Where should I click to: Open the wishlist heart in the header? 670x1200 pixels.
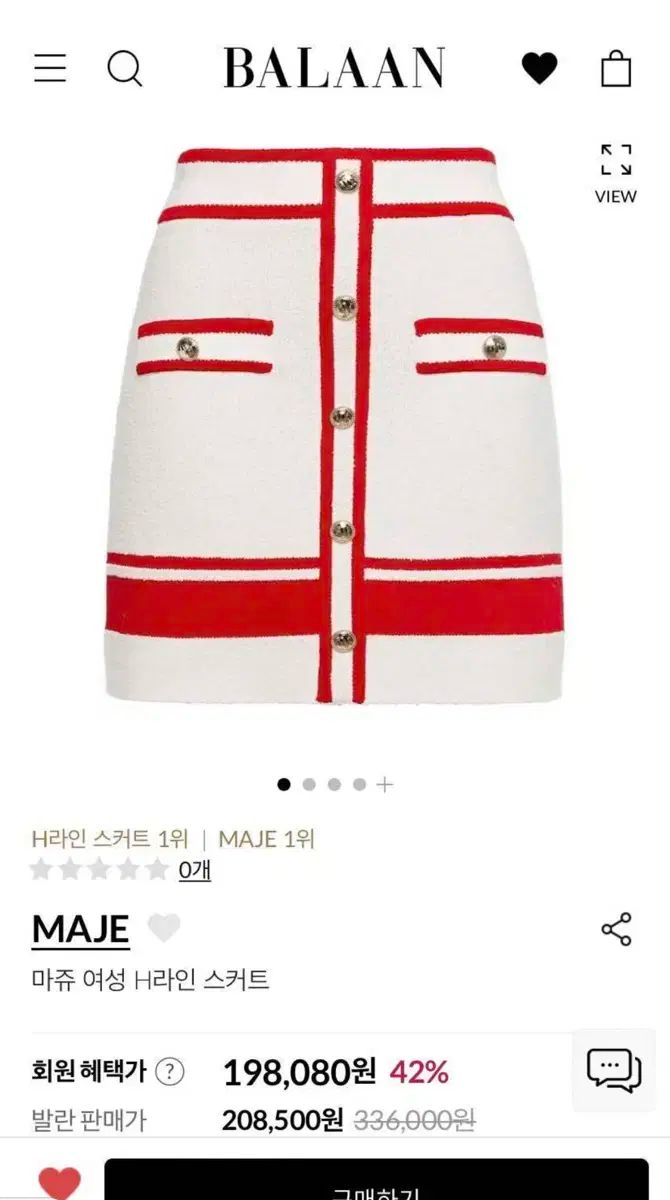(540, 68)
